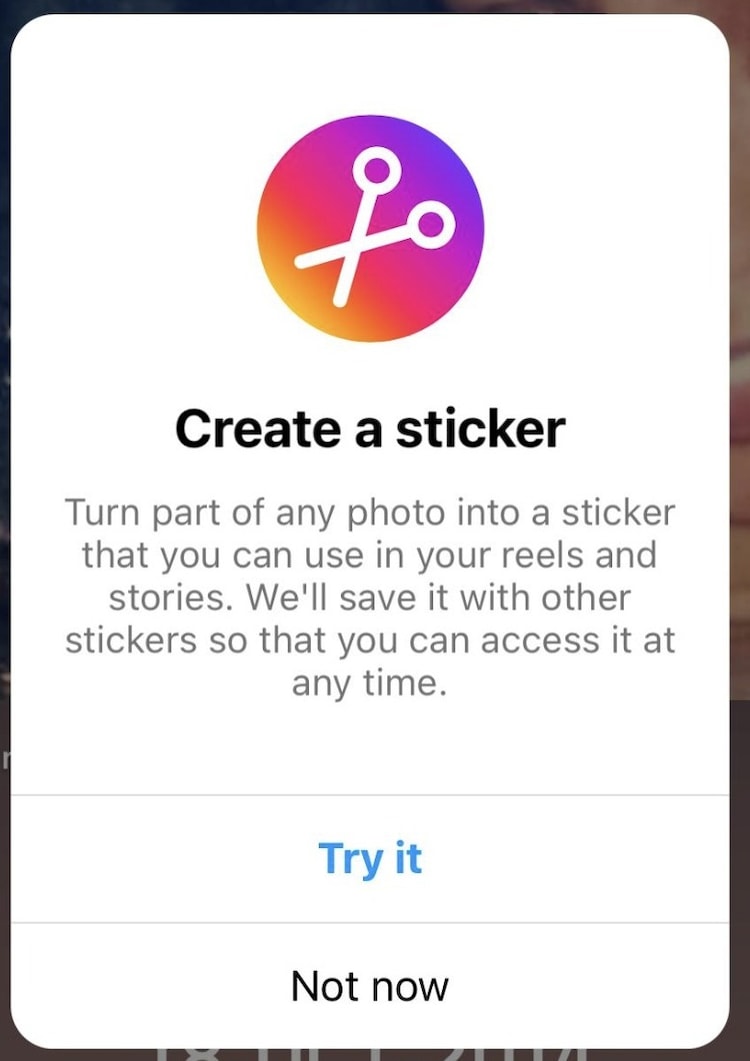Tap Try it to start making a sticker
Screen dimensions: 750x1061
372,857
